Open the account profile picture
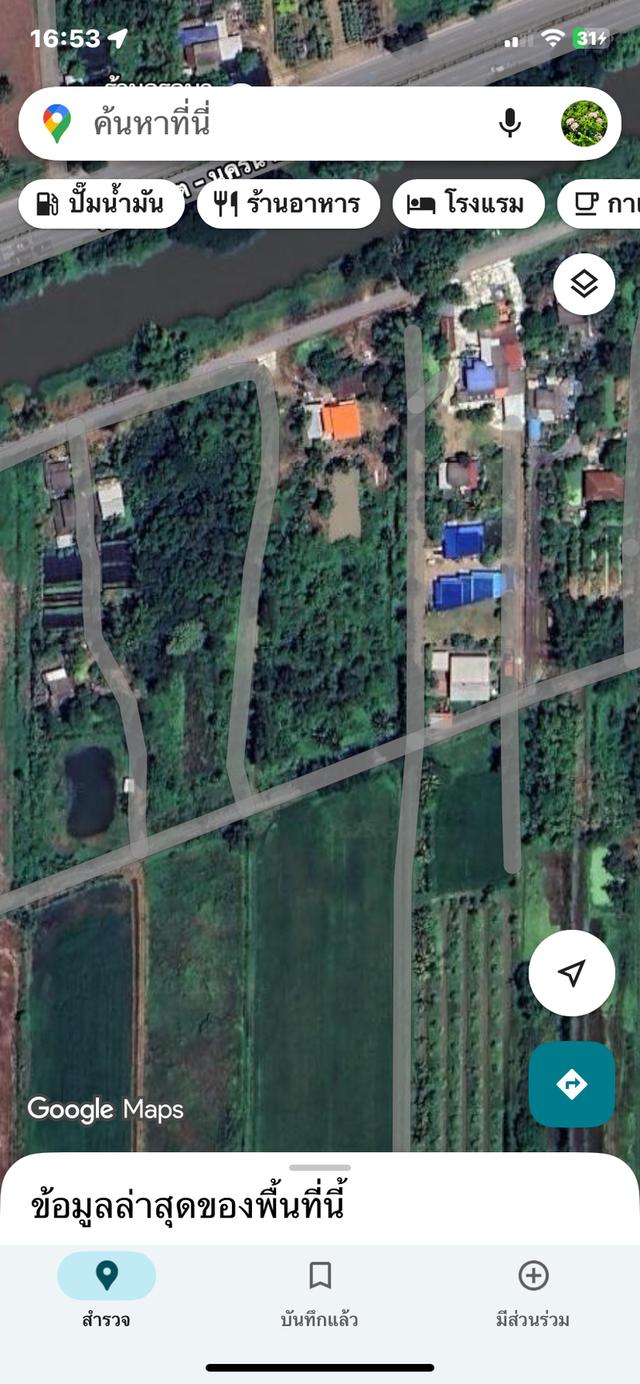 pyautogui.click(x=584, y=124)
